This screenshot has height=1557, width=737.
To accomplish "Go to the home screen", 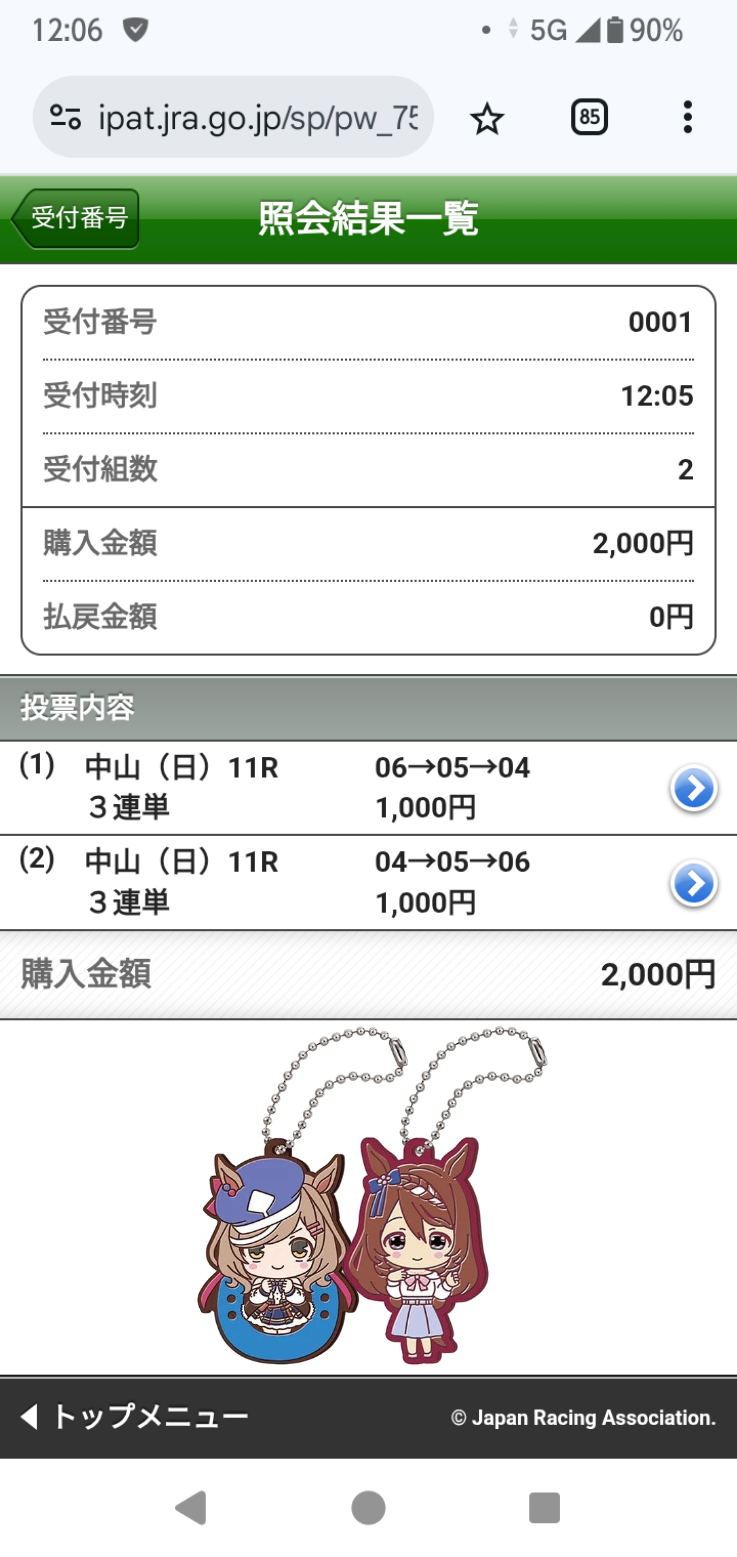I will 368,1507.
